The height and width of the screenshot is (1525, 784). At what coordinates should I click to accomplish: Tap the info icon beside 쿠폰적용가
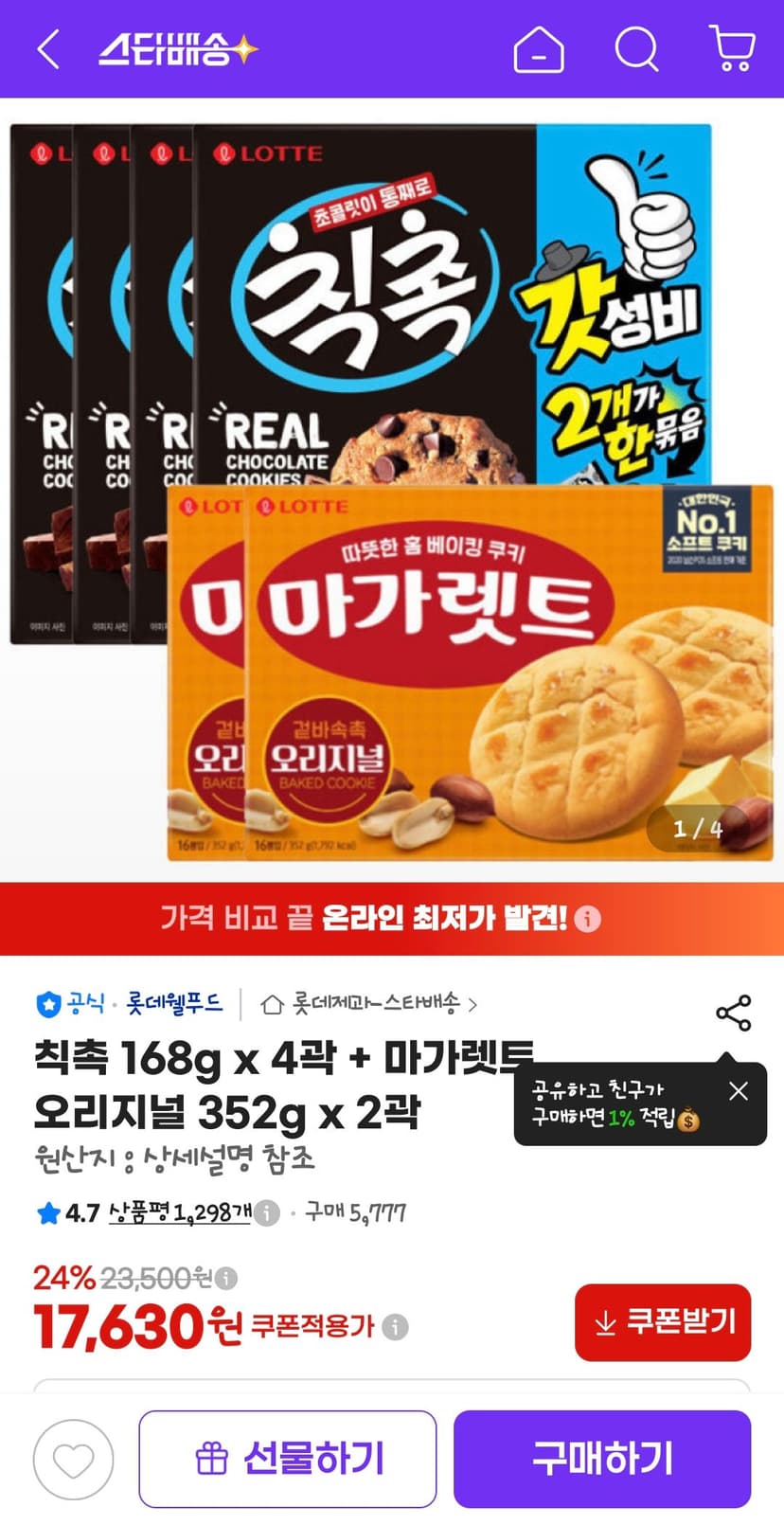[396, 1327]
